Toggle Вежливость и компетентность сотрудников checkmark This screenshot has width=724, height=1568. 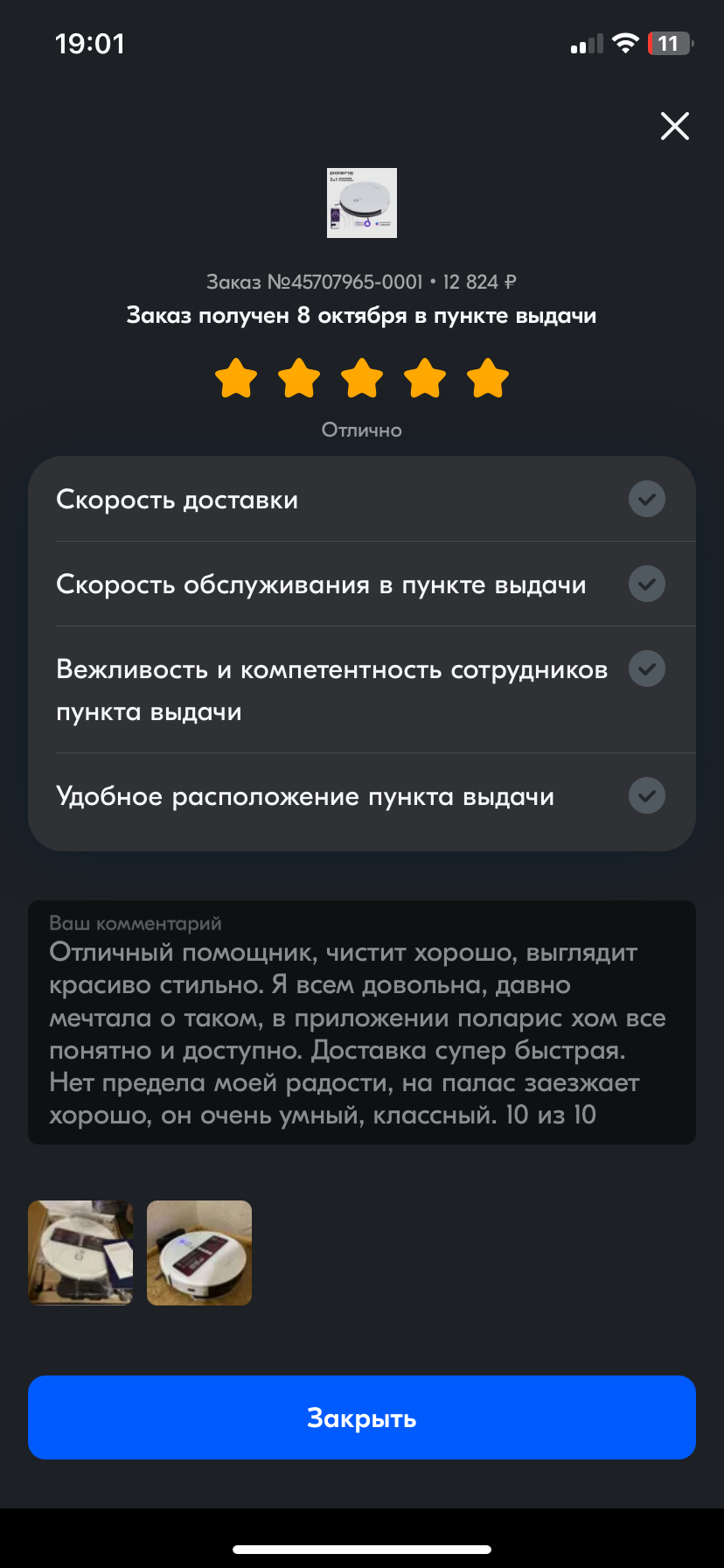coord(647,668)
